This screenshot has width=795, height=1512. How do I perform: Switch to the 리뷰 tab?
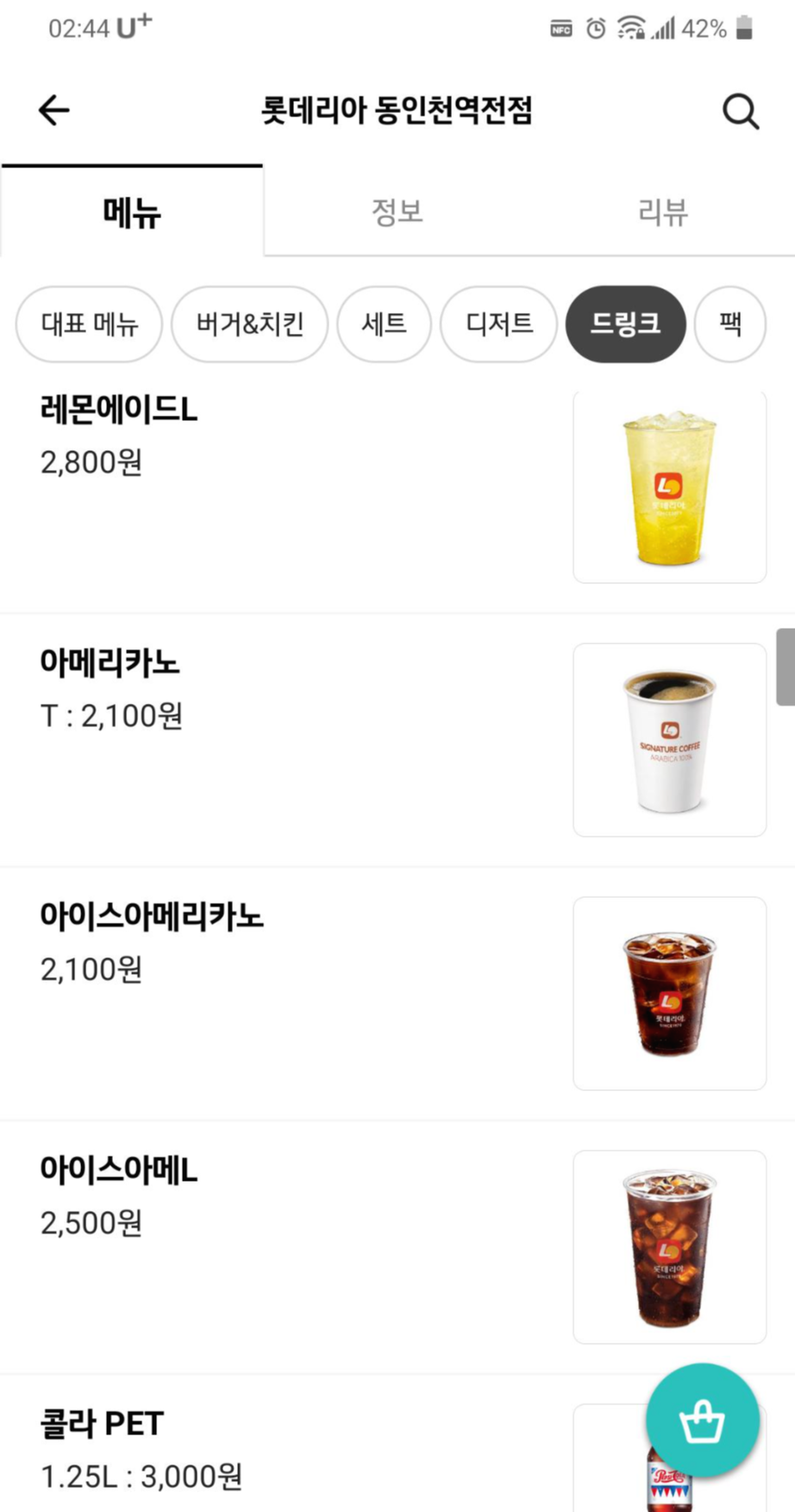662,212
